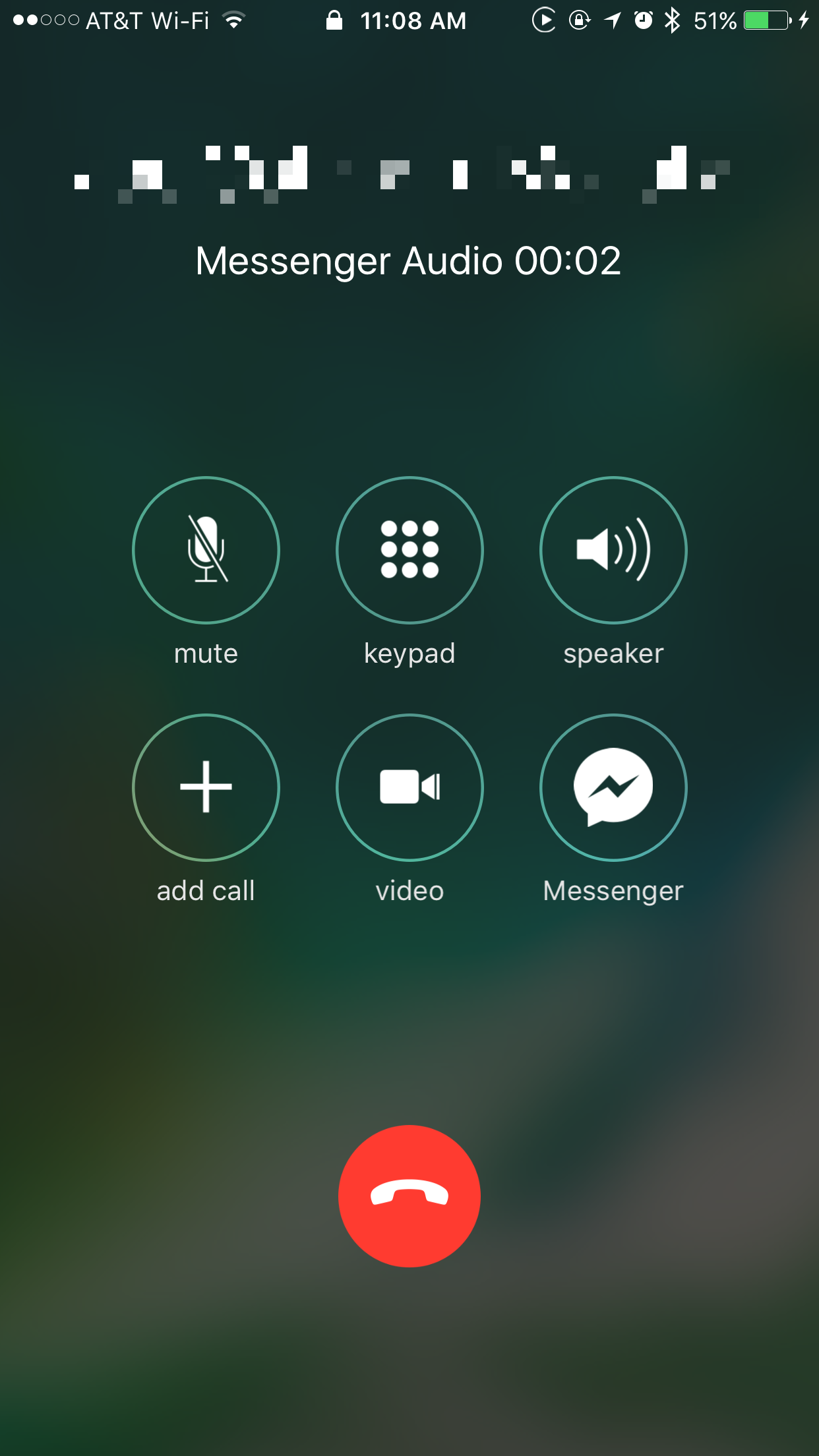Toggle video mode for this call
This screenshot has width=819, height=1456.
click(409, 787)
